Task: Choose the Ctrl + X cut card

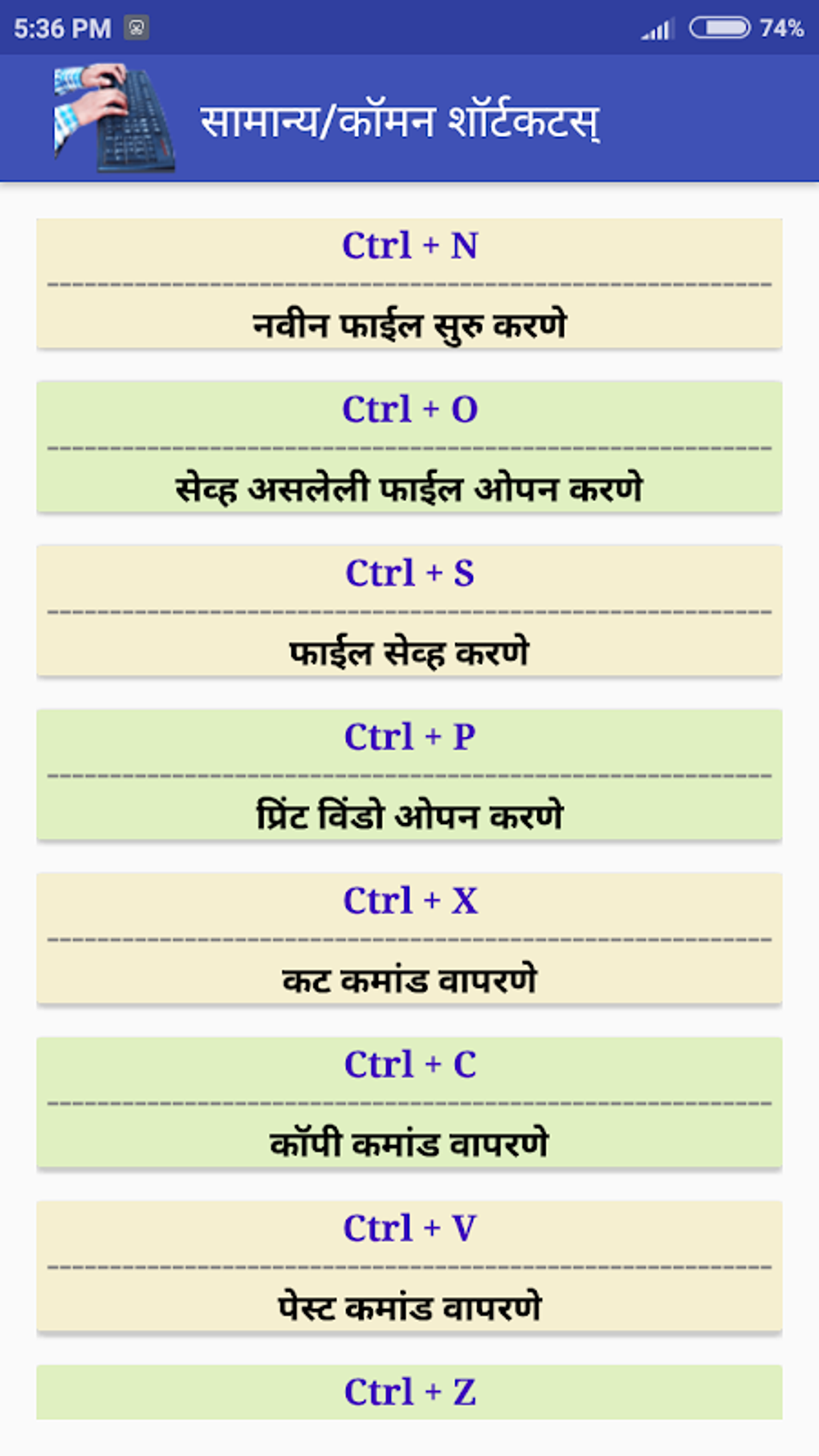Action: (409, 939)
